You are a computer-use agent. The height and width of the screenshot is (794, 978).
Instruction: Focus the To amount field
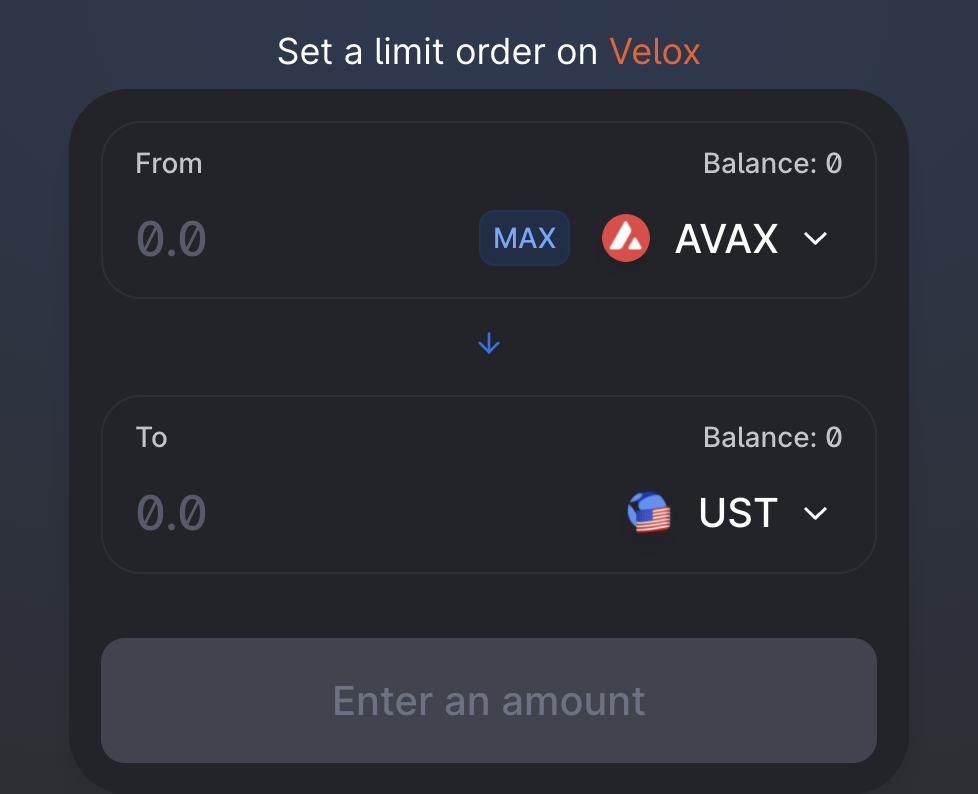[x=350, y=513]
